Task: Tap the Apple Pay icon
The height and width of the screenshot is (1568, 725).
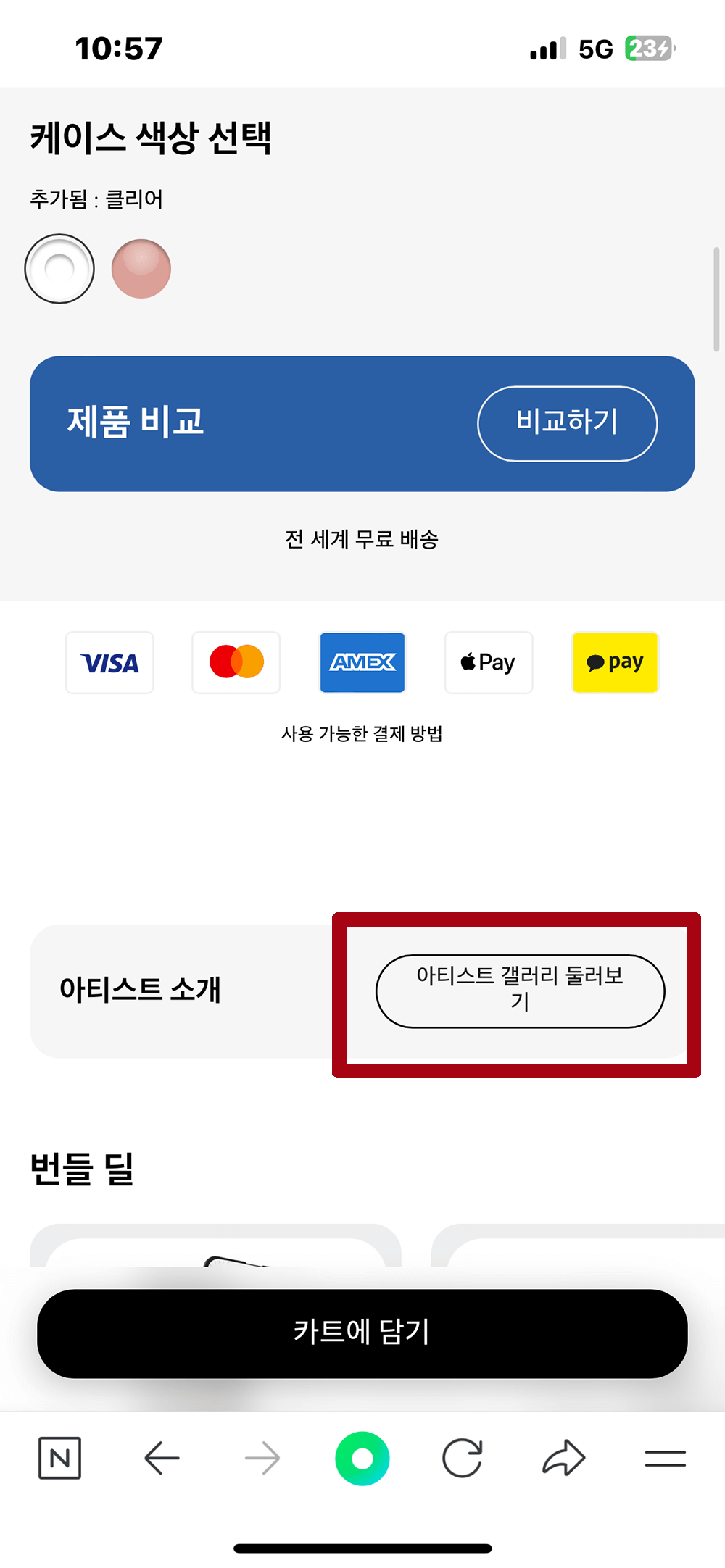Action: [488, 662]
